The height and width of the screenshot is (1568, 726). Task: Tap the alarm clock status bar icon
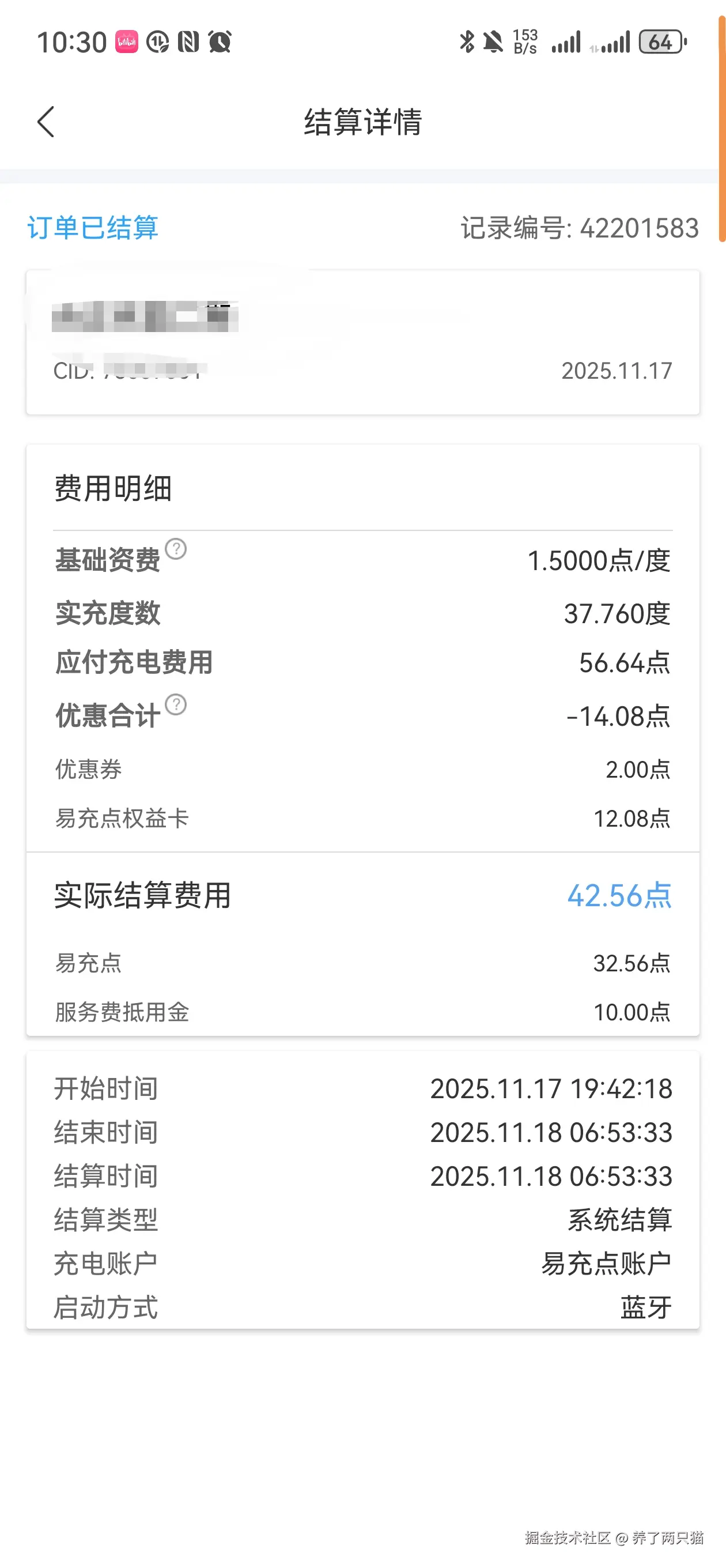(220, 42)
